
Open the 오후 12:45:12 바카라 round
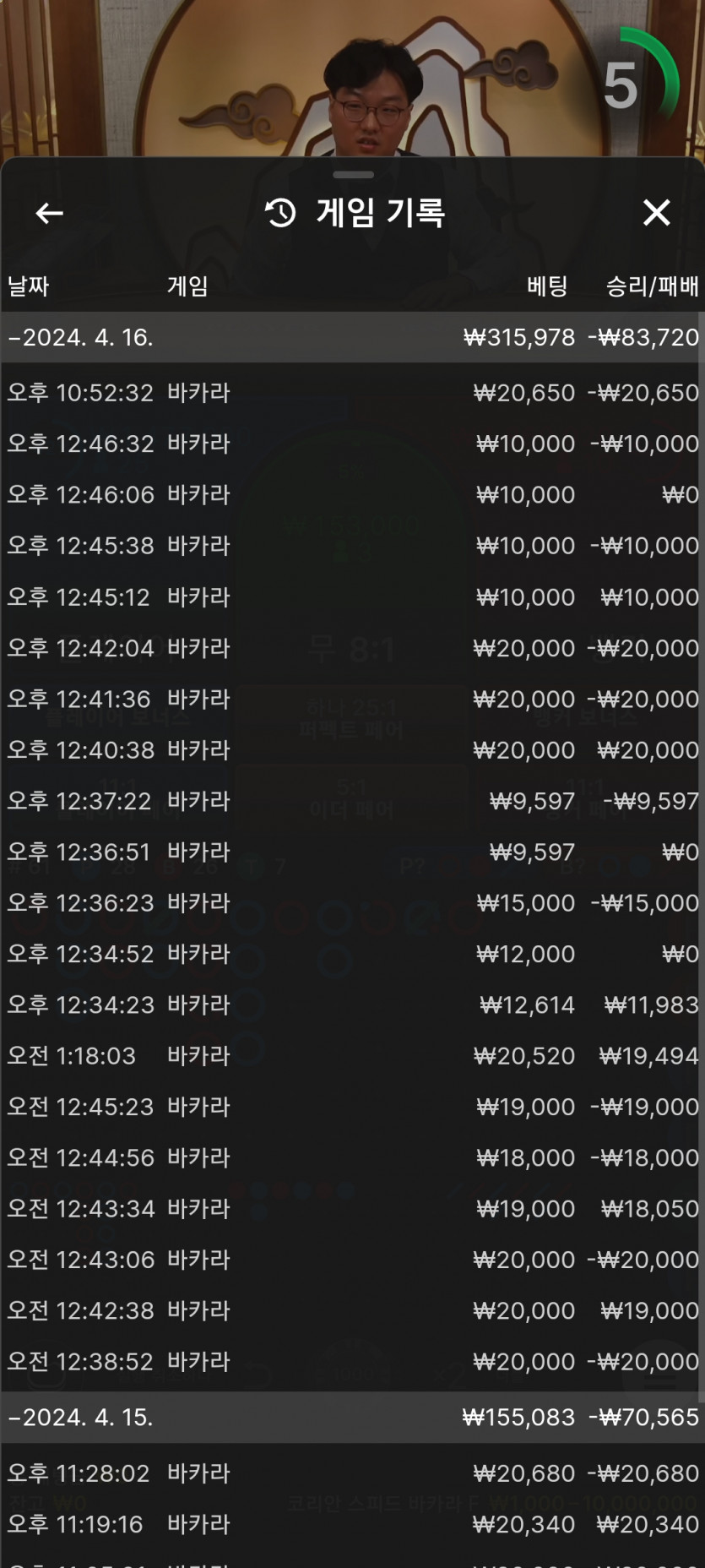click(x=352, y=597)
